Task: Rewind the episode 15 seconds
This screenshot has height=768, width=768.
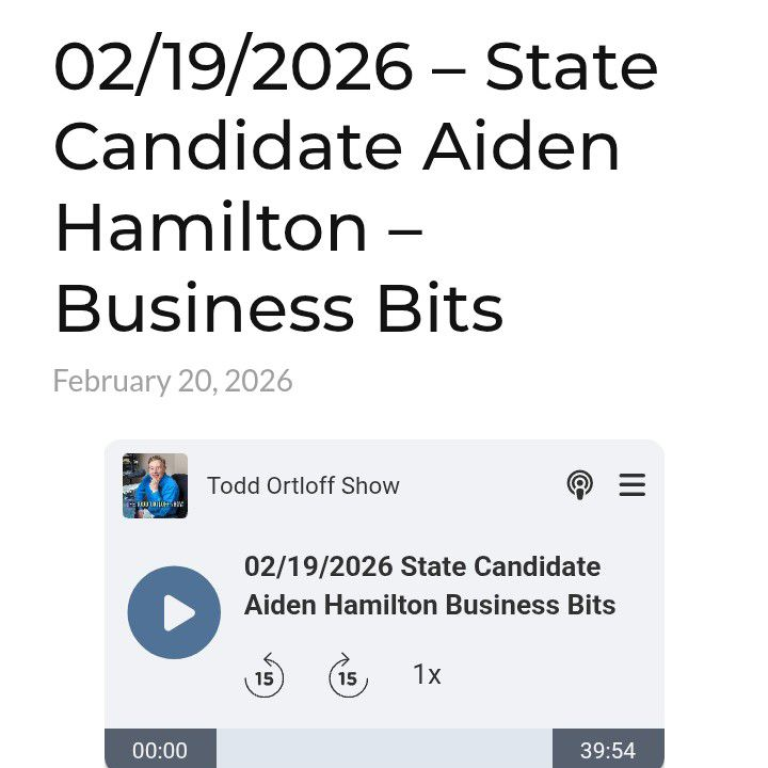Action: (264, 675)
